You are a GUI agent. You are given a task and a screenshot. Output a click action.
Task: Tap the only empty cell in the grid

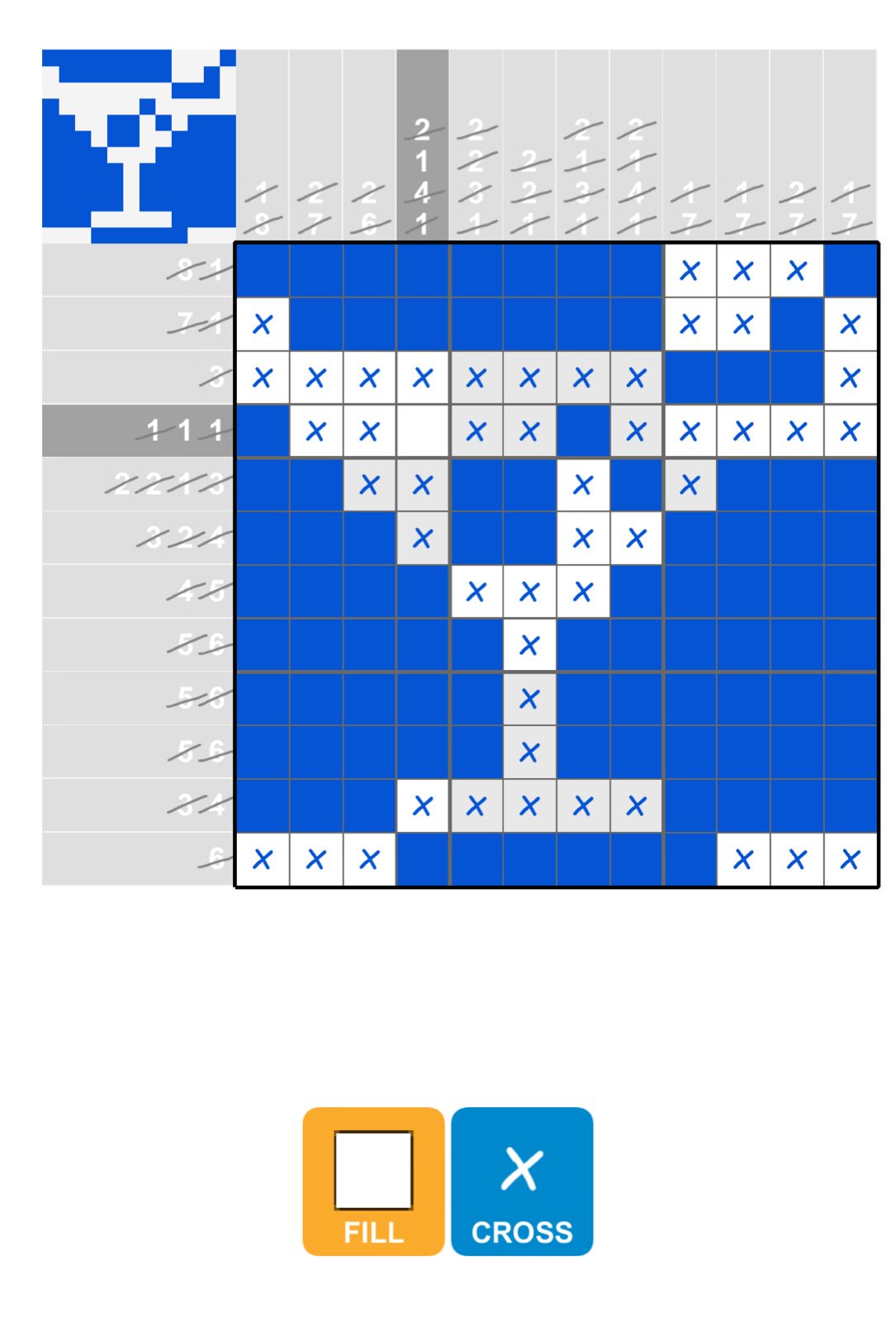click(x=423, y=431)
